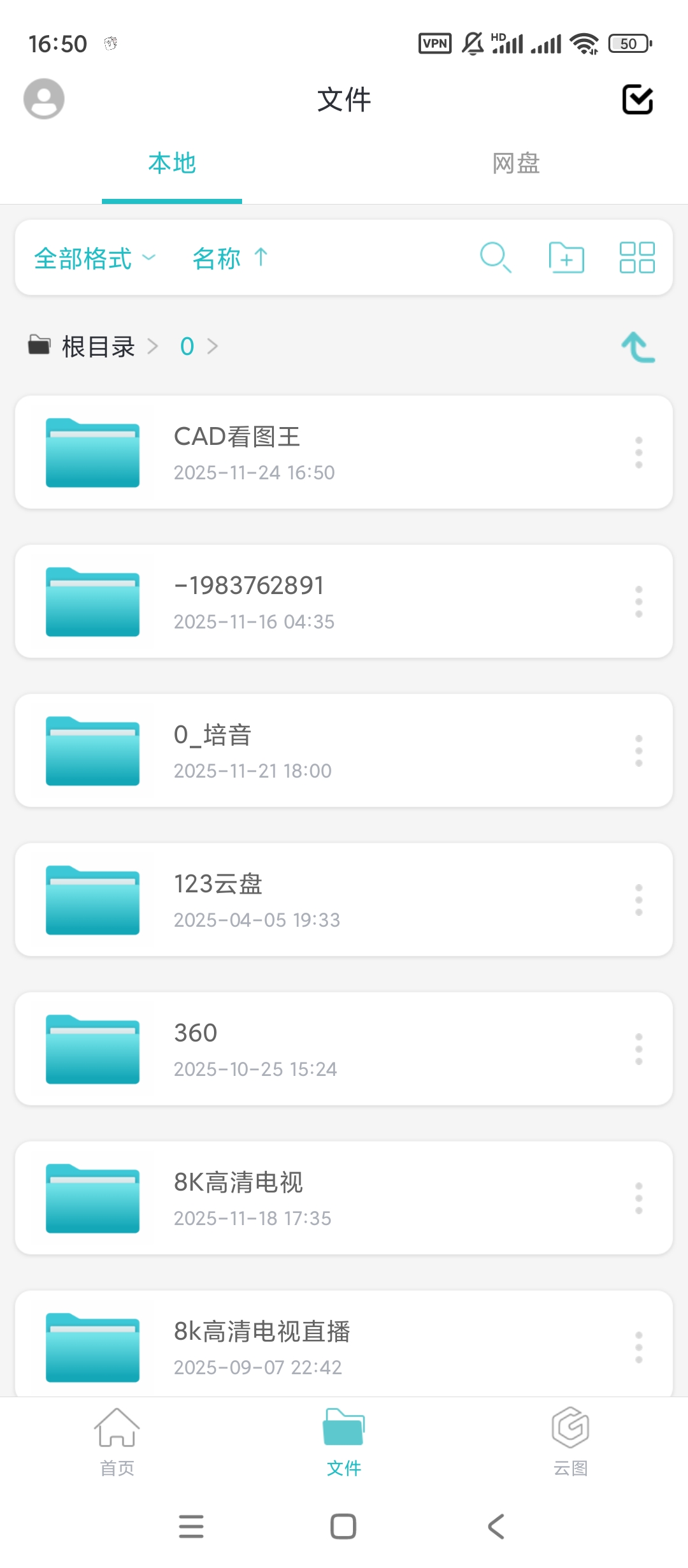688x1568 pixels.
Task: Go to the 首页 home tab
Action: click(117, 1441)
